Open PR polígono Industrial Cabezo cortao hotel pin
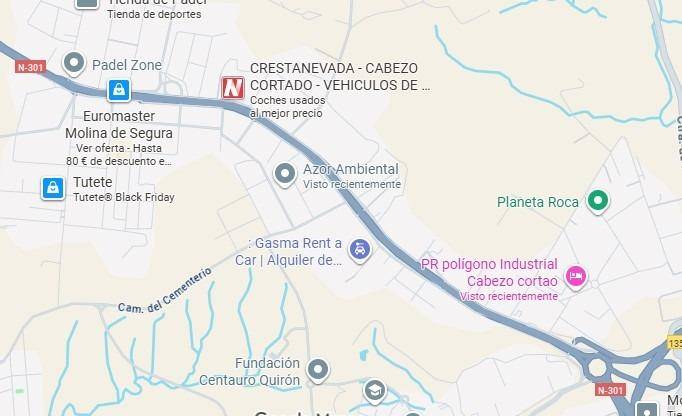The height and width of the screenshot is (416, 682). (575, 275)
